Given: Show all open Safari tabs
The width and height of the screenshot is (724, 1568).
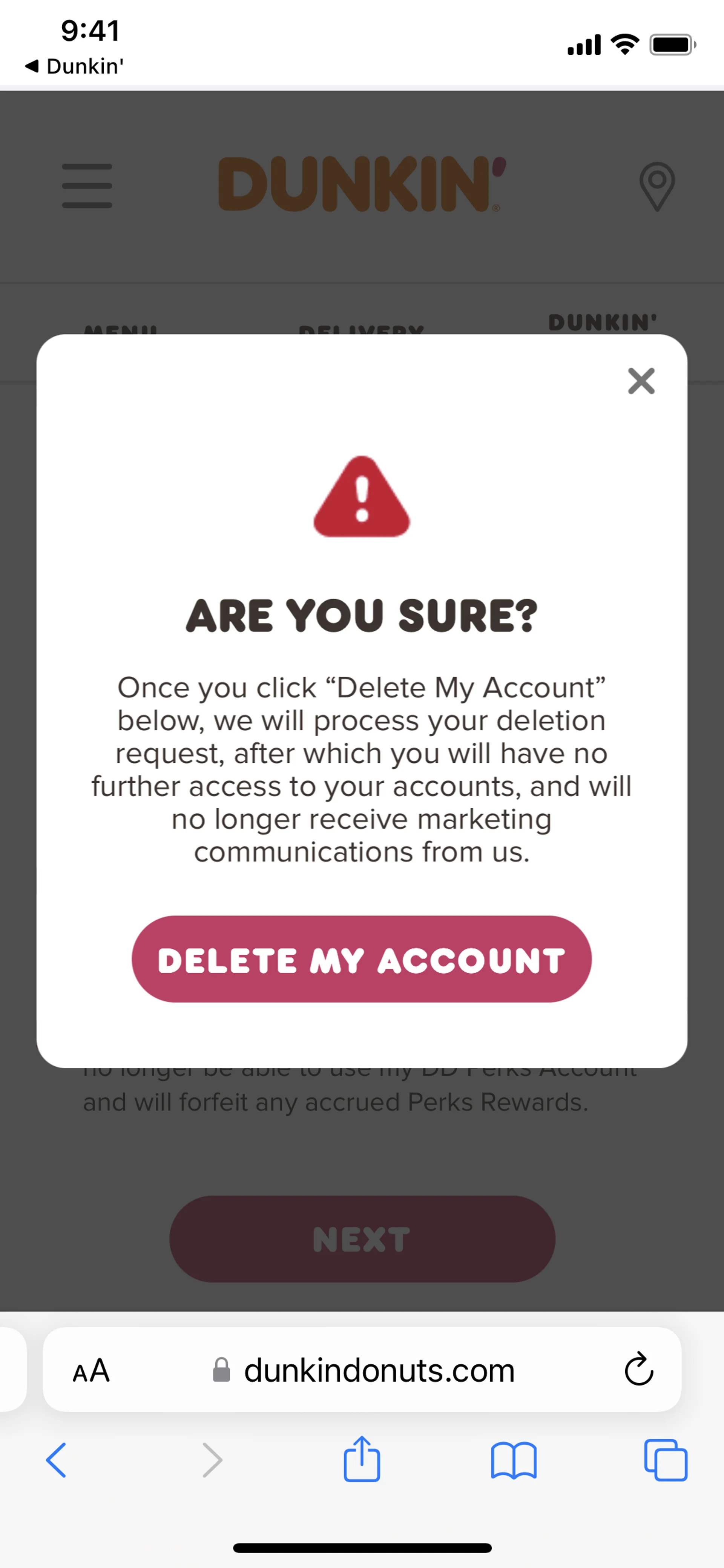Looking at the screenshot, I should click(665, 1460).
